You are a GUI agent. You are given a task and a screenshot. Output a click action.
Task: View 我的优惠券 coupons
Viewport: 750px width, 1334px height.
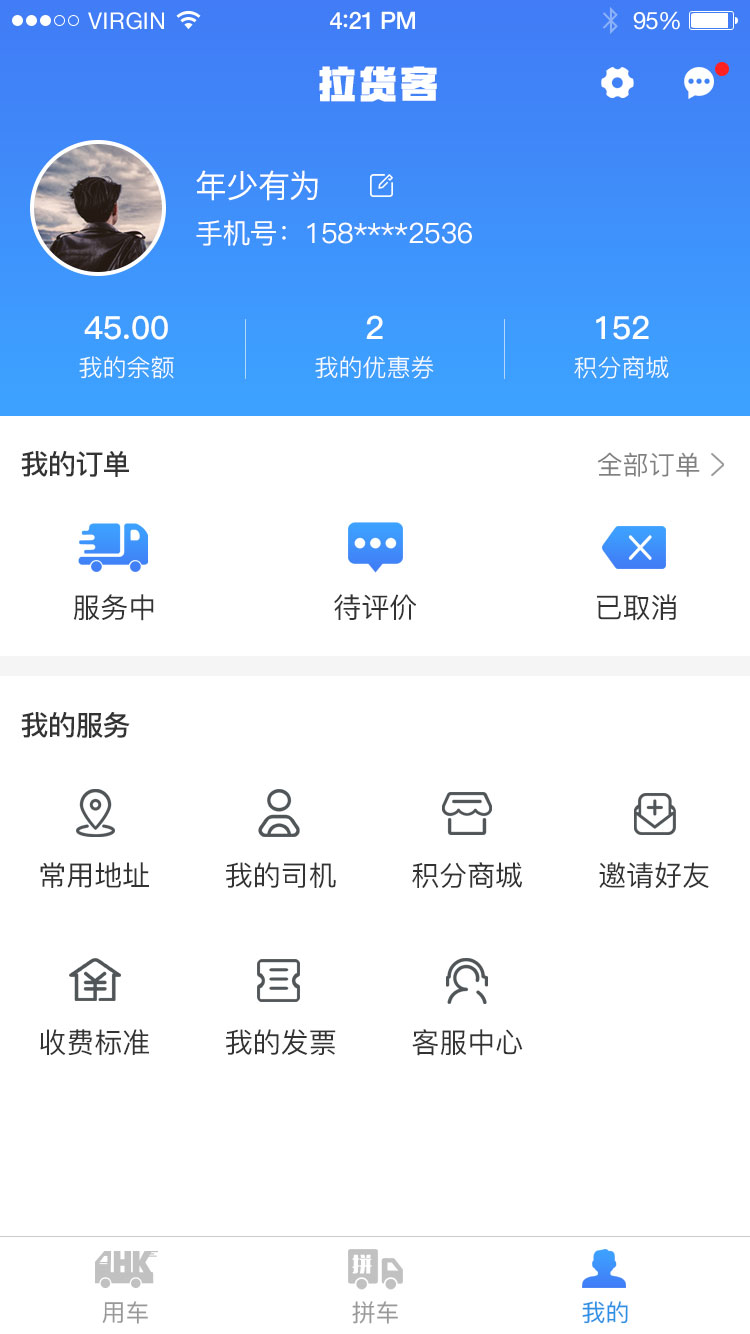(x=374, y=345)
